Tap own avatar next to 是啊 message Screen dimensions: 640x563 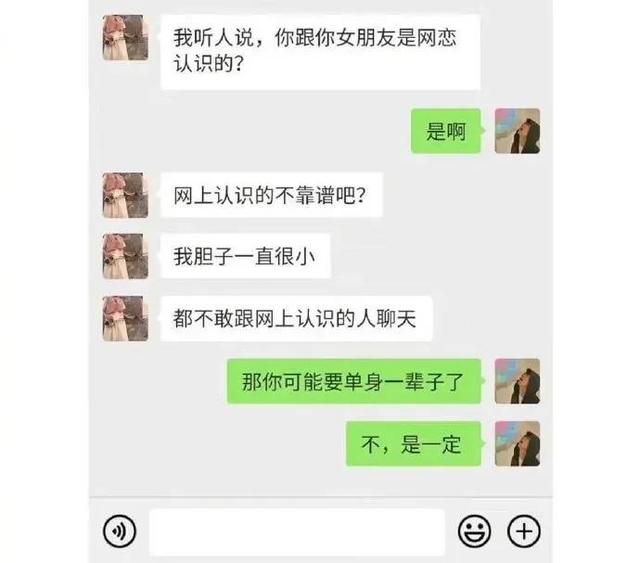click(x=517, y=131)
